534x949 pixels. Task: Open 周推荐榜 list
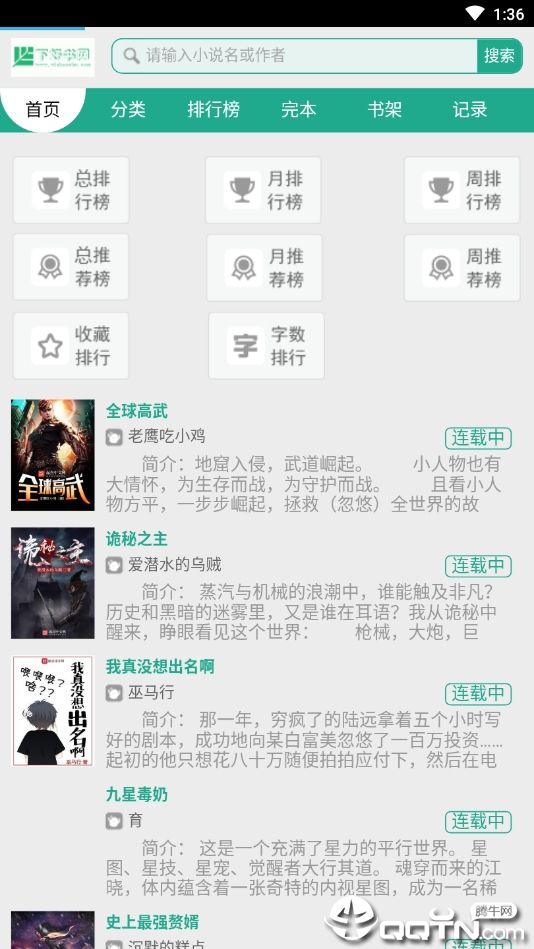click(462, 268)
